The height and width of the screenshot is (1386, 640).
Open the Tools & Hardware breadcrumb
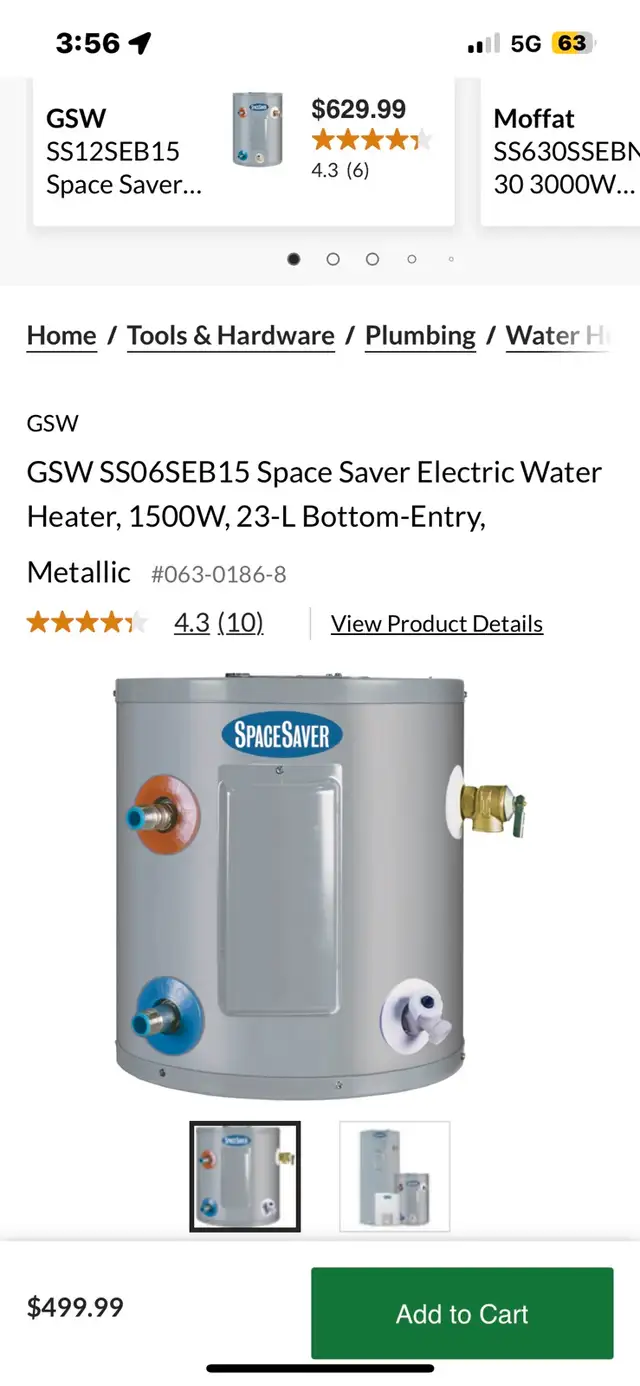coord(231,336)
